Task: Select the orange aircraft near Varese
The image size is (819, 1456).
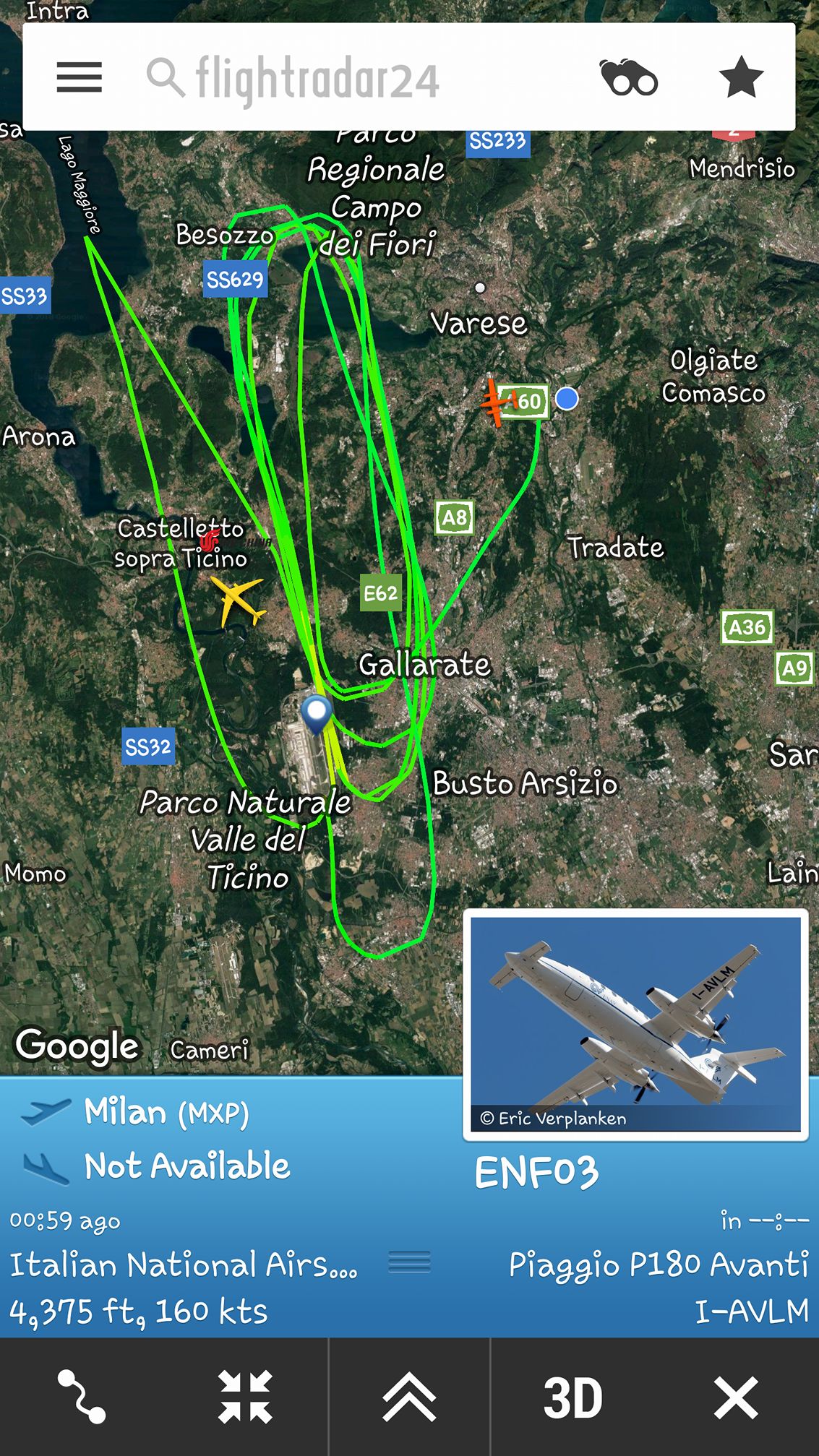Action: click(497, 402)
